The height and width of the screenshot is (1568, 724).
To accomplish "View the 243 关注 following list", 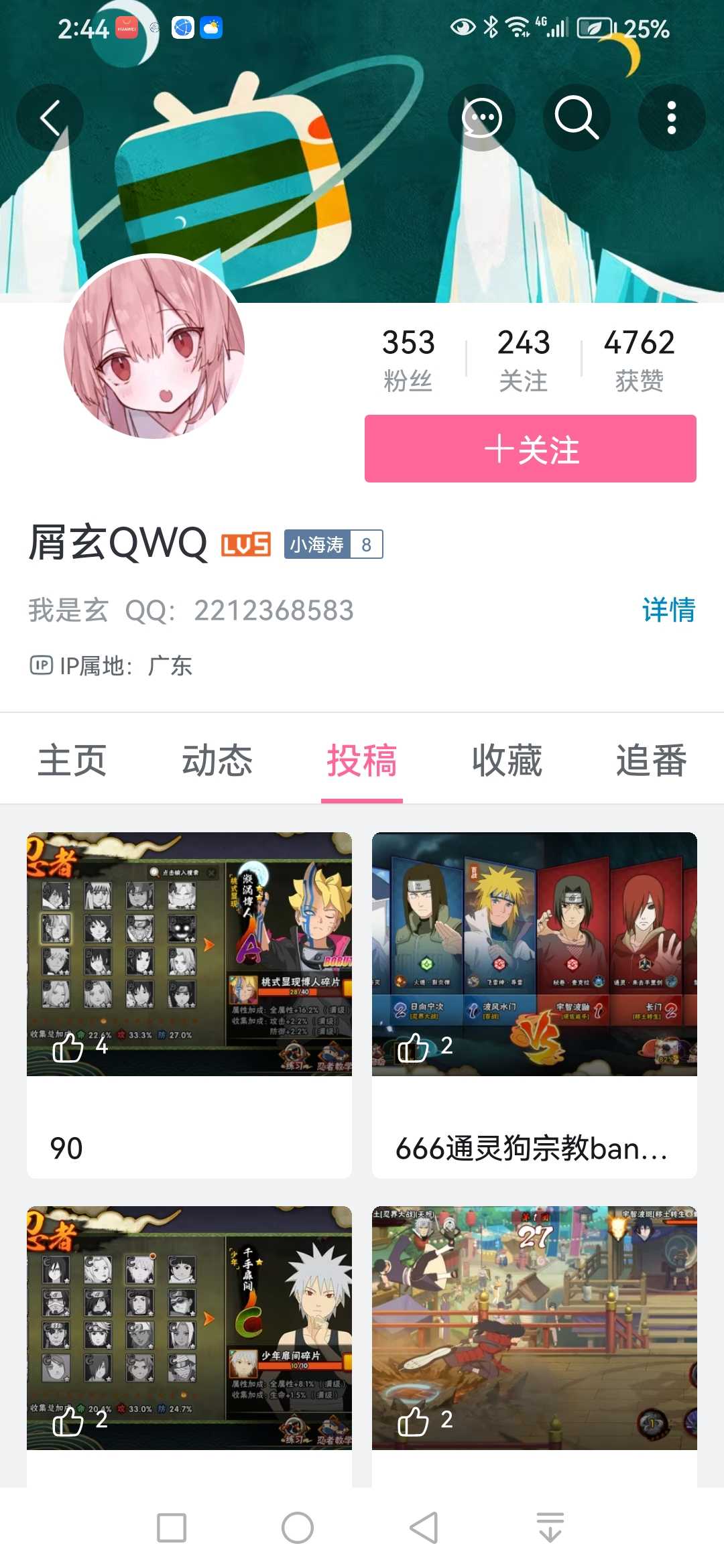I will [524, 359].
